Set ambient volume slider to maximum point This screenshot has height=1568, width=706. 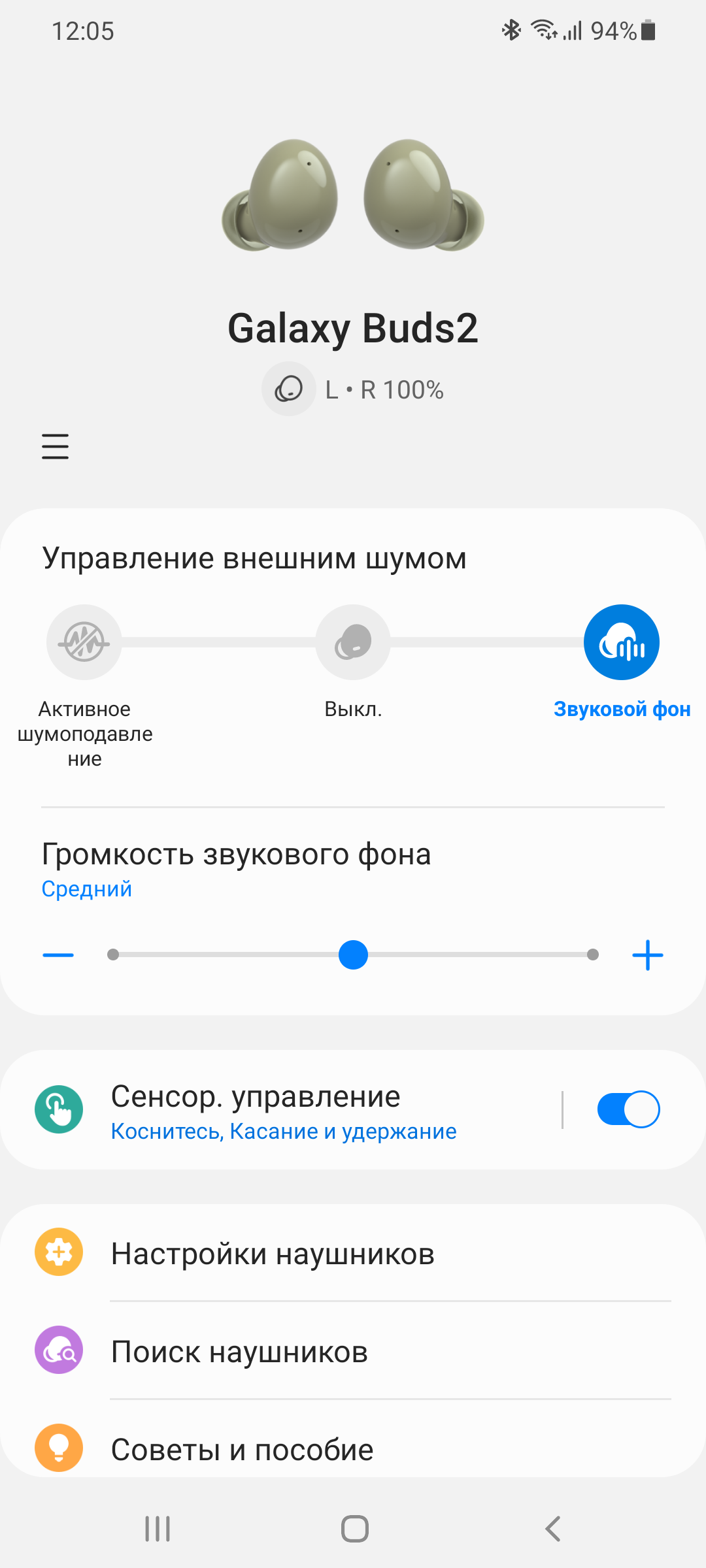593,955
